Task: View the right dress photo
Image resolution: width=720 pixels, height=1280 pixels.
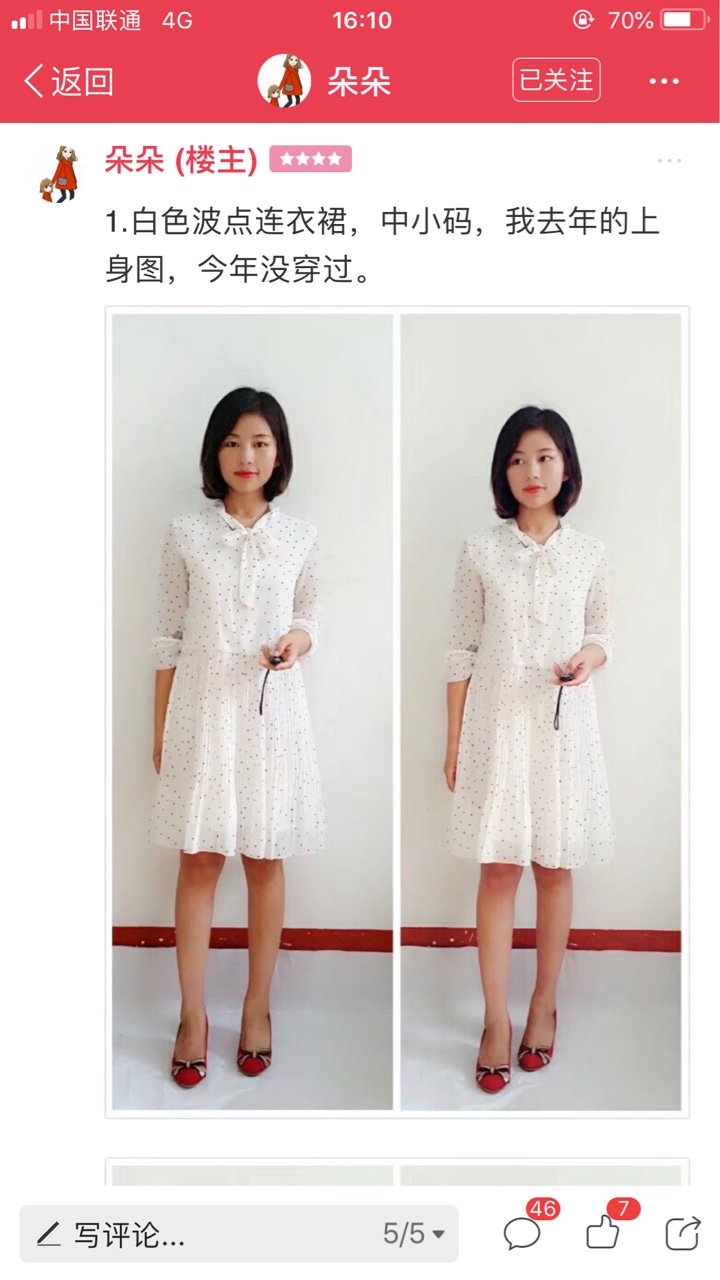Action: 541,711
